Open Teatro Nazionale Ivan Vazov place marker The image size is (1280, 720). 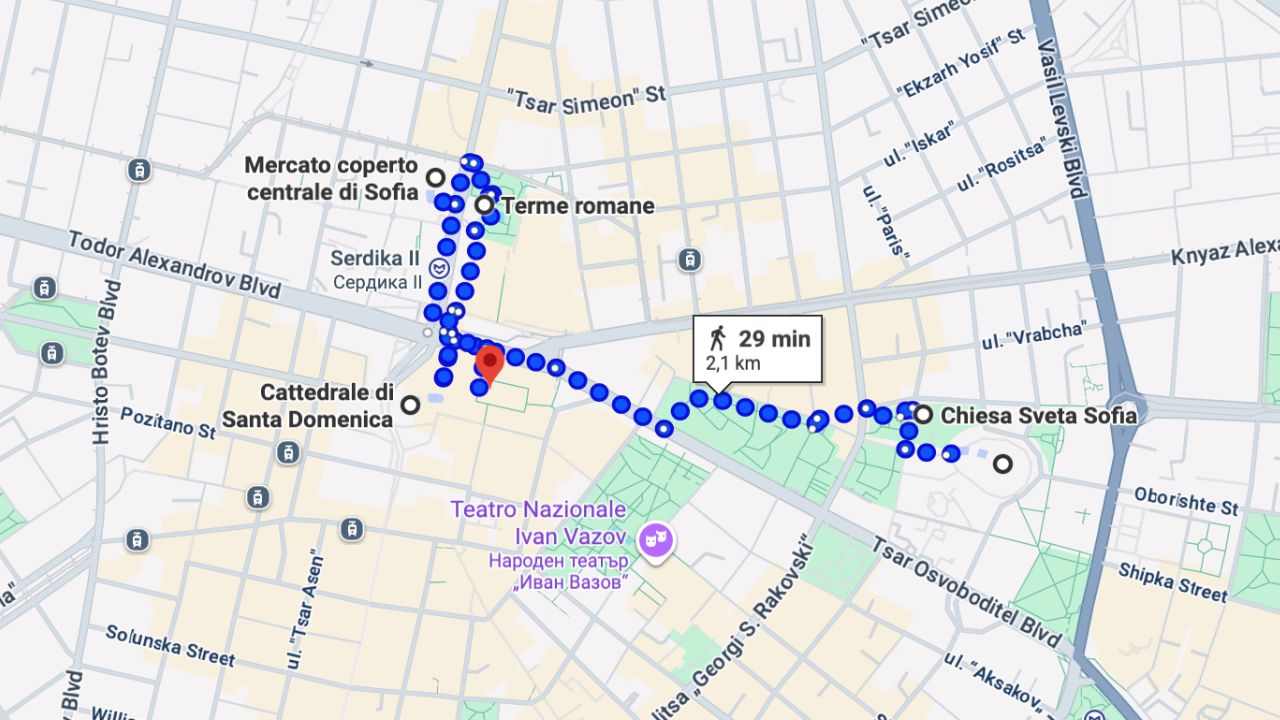click(658, 540)
